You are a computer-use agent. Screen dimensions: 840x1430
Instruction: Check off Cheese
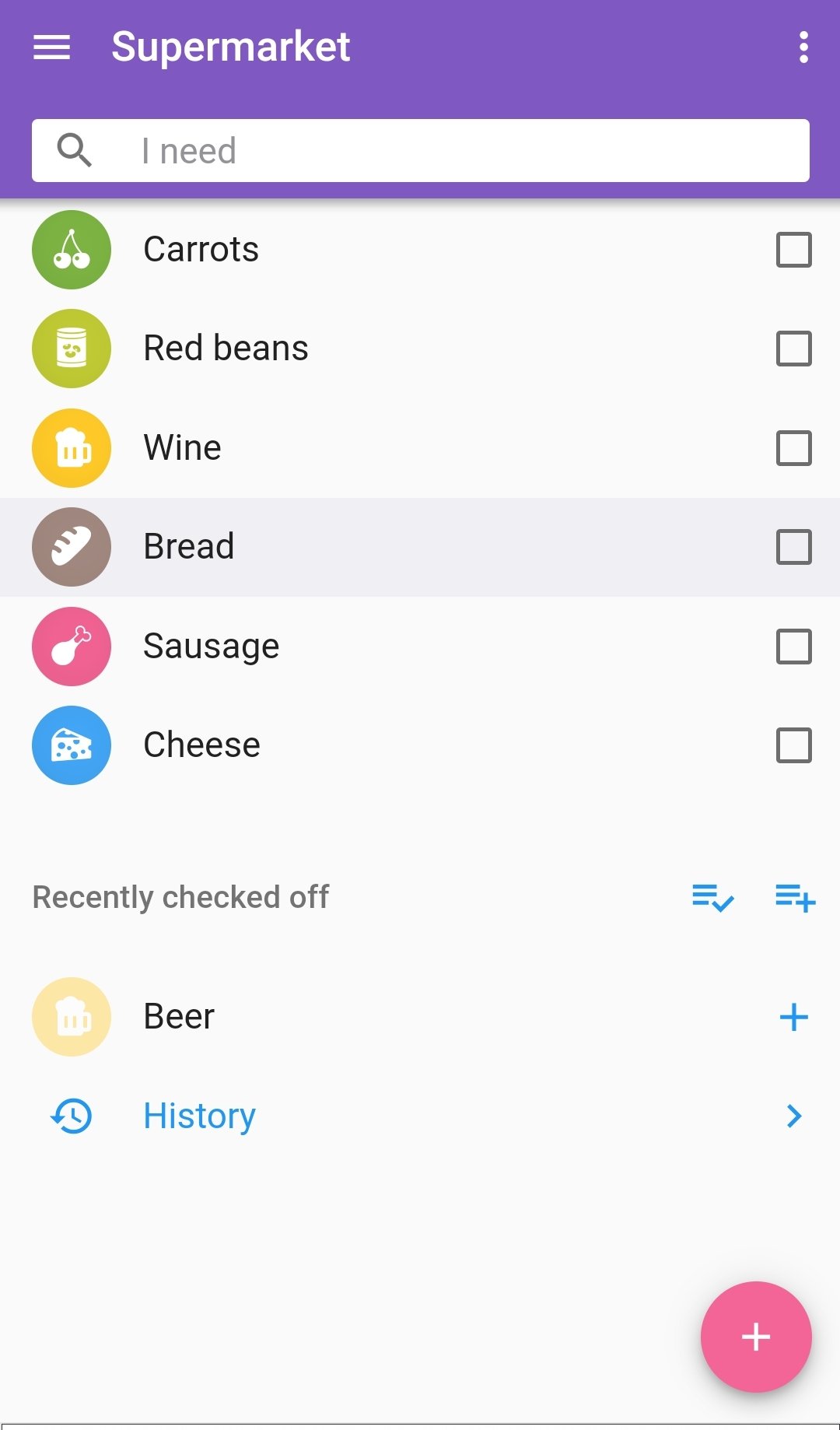point(793,745)
